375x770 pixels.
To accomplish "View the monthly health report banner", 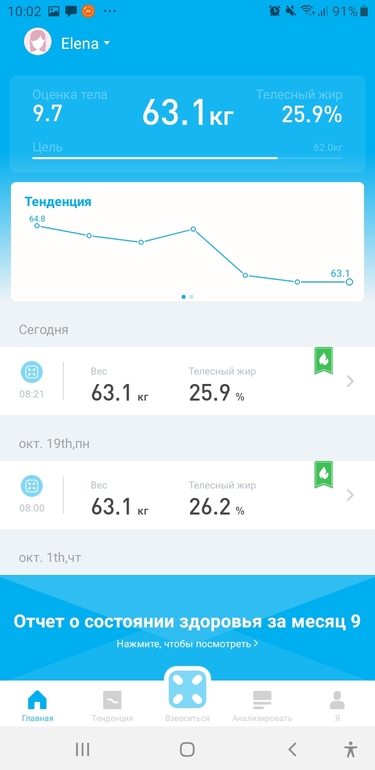I will [x=188, y=628].
